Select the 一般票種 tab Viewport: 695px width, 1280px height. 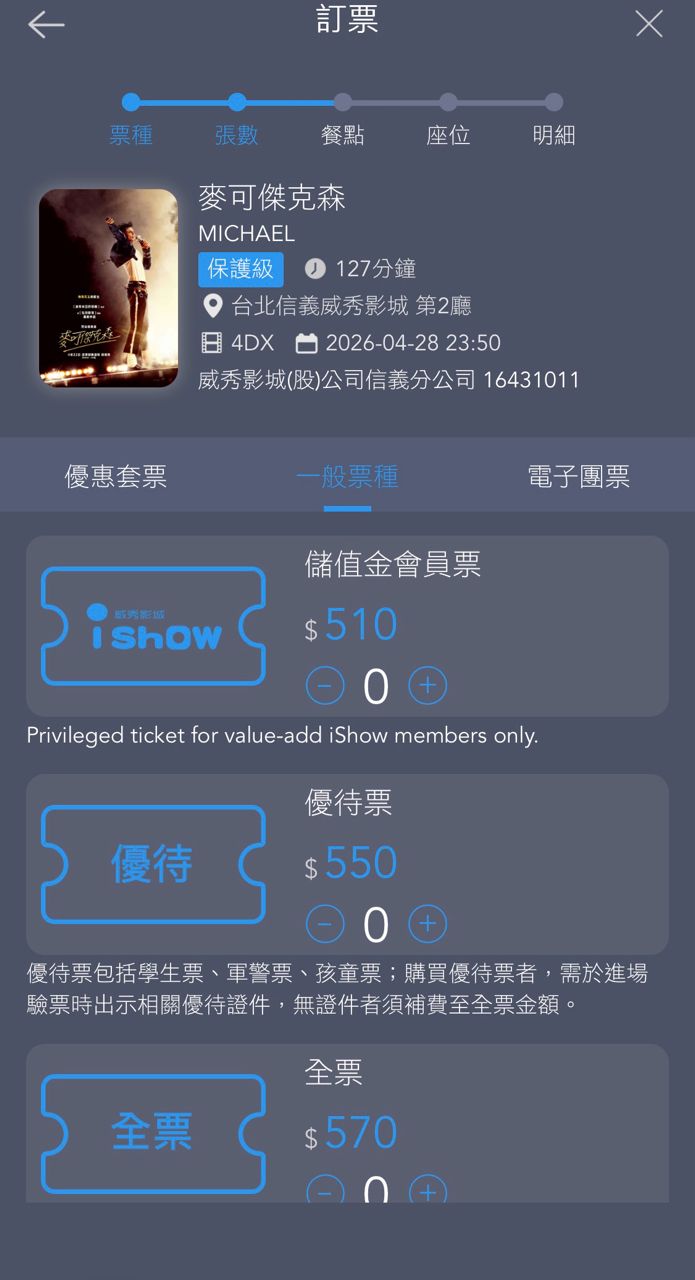[x=347, y=477]
